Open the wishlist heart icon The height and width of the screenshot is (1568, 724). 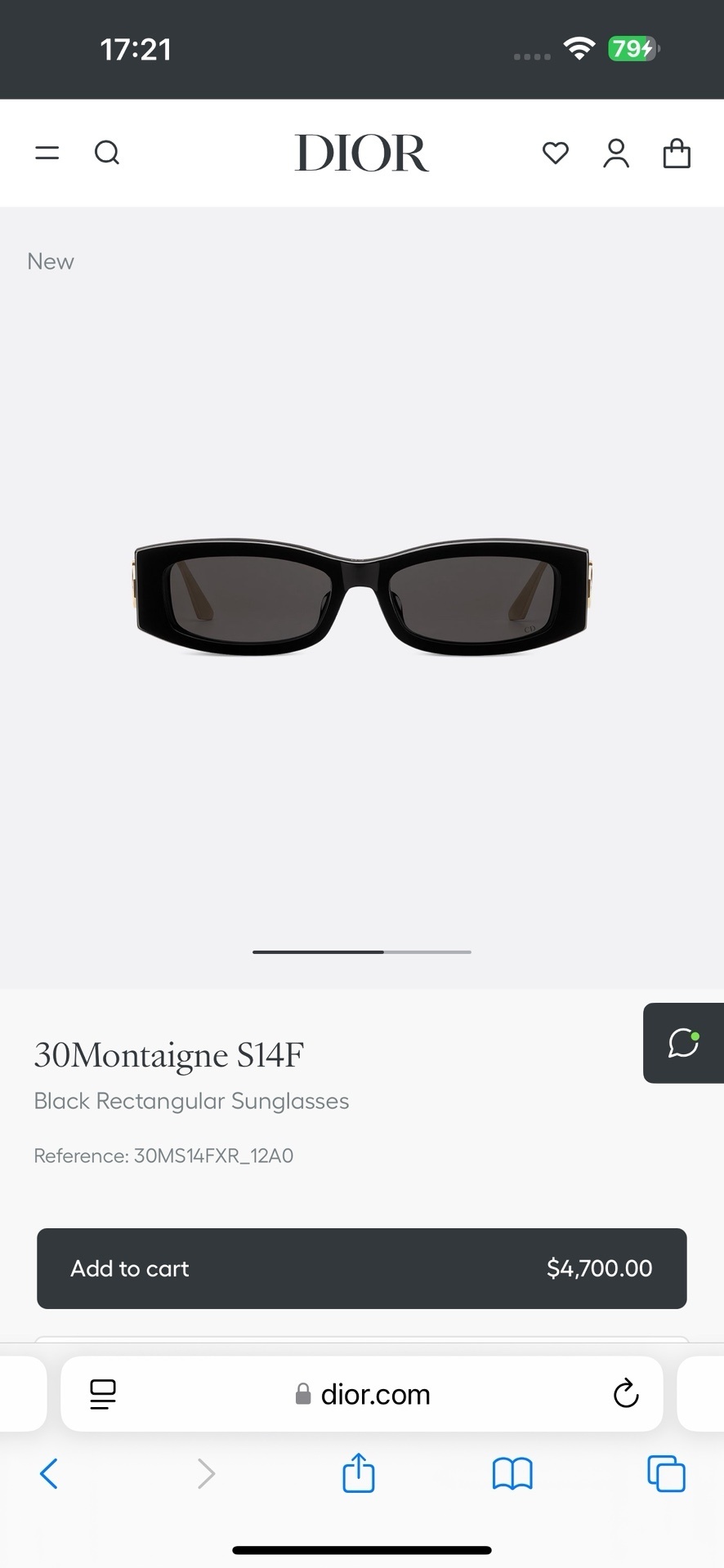pyautogui.click(x=555, y=153)
